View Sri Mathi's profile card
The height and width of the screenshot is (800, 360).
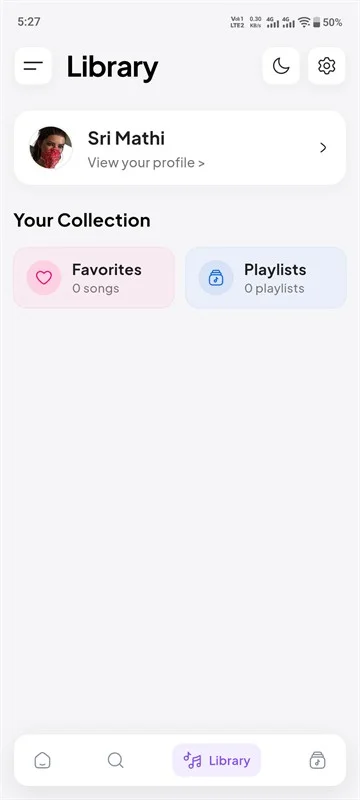point(180,147)
